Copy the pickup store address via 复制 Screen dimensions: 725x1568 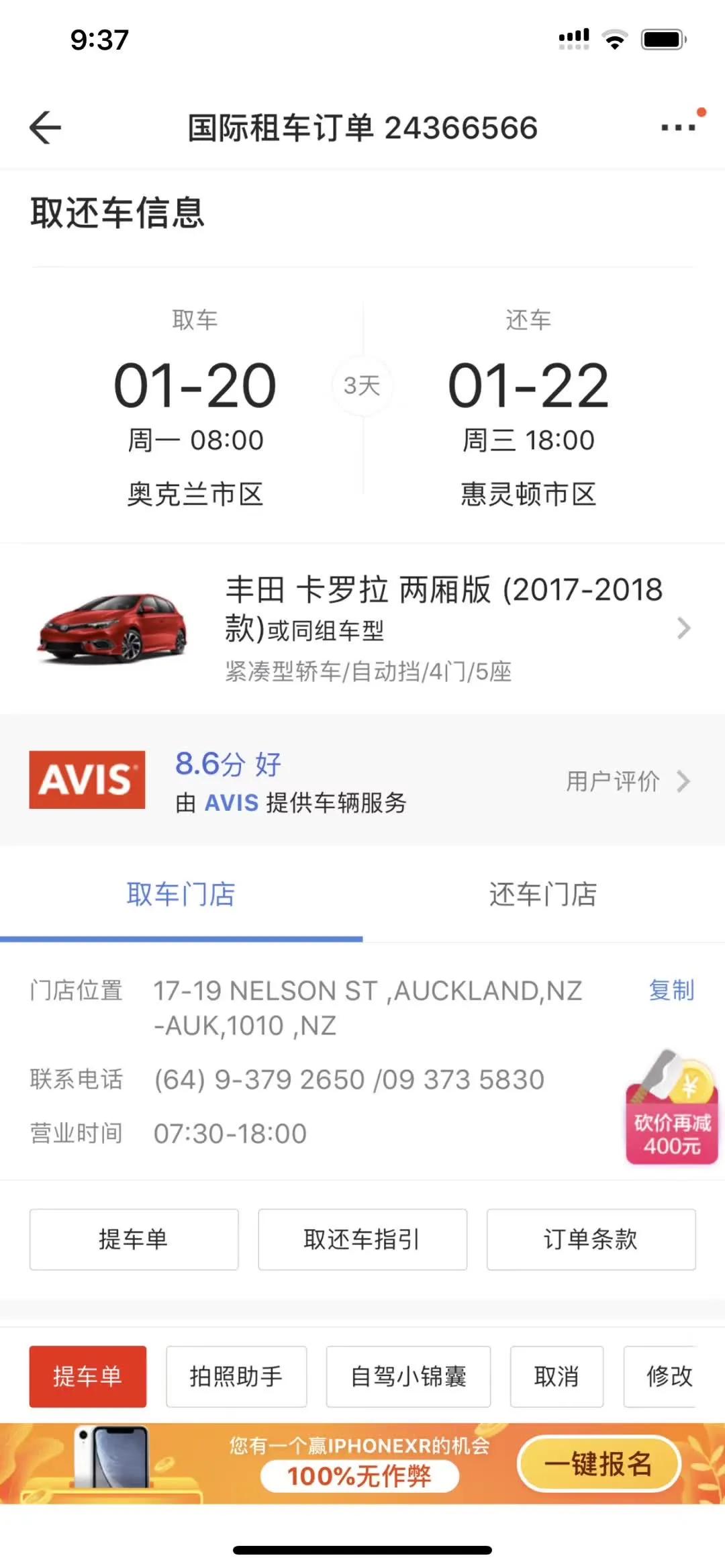coord(671,990)
